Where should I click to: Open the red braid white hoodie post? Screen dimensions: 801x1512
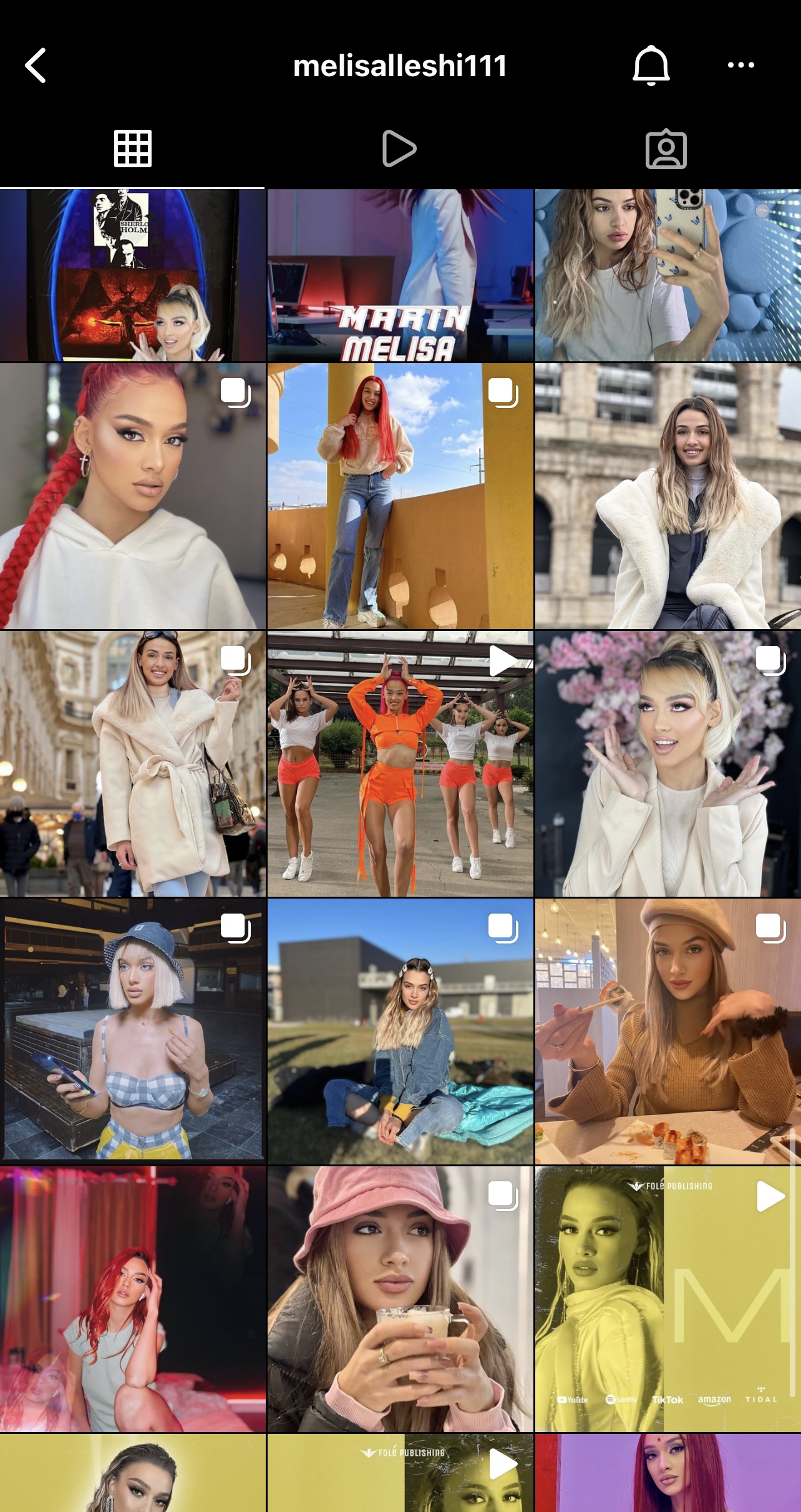[x=132, y=496]
